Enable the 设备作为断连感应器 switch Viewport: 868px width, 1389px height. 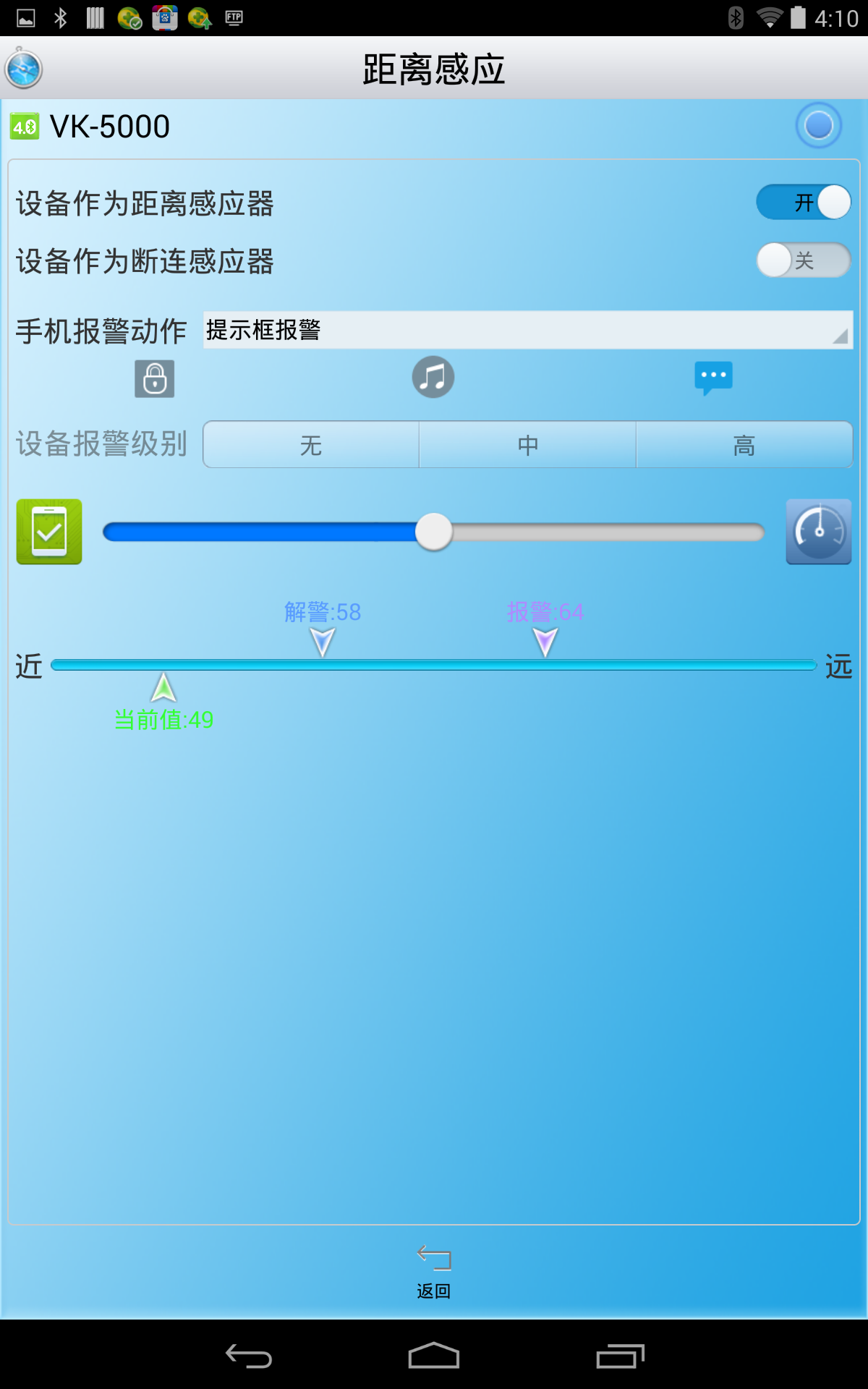pos(803,260)
